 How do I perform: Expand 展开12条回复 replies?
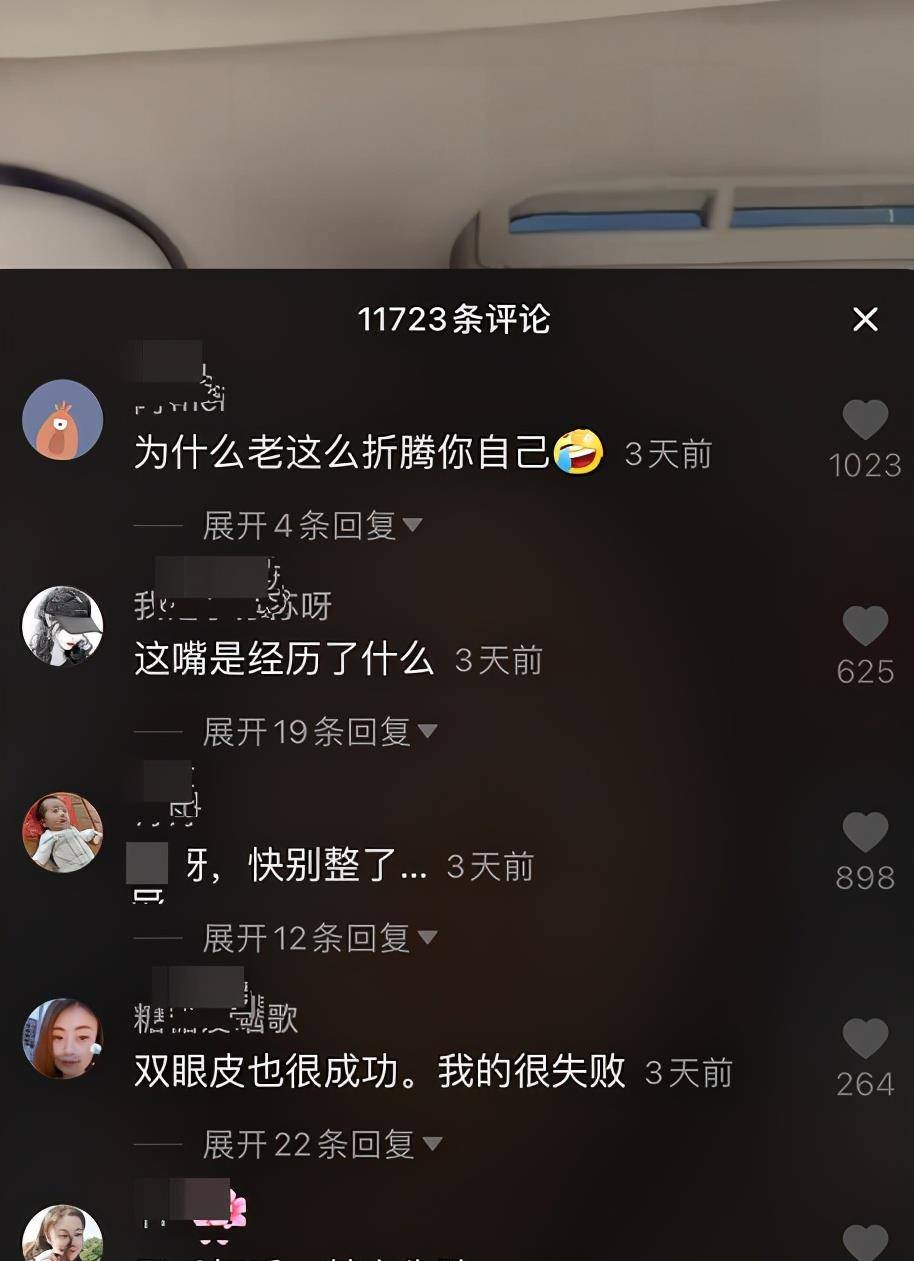click(320, 938)
